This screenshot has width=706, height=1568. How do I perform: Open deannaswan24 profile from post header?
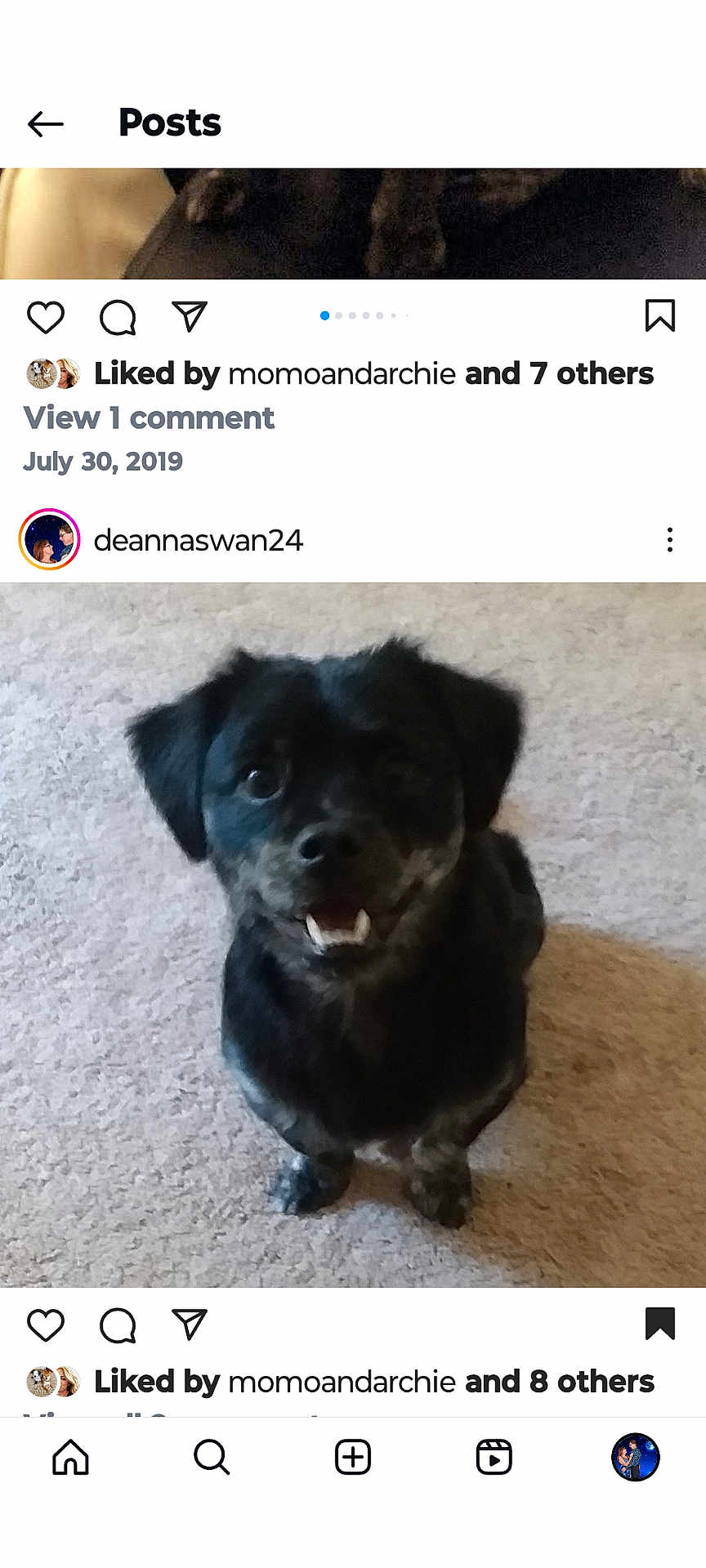click(x=198, y=540)
